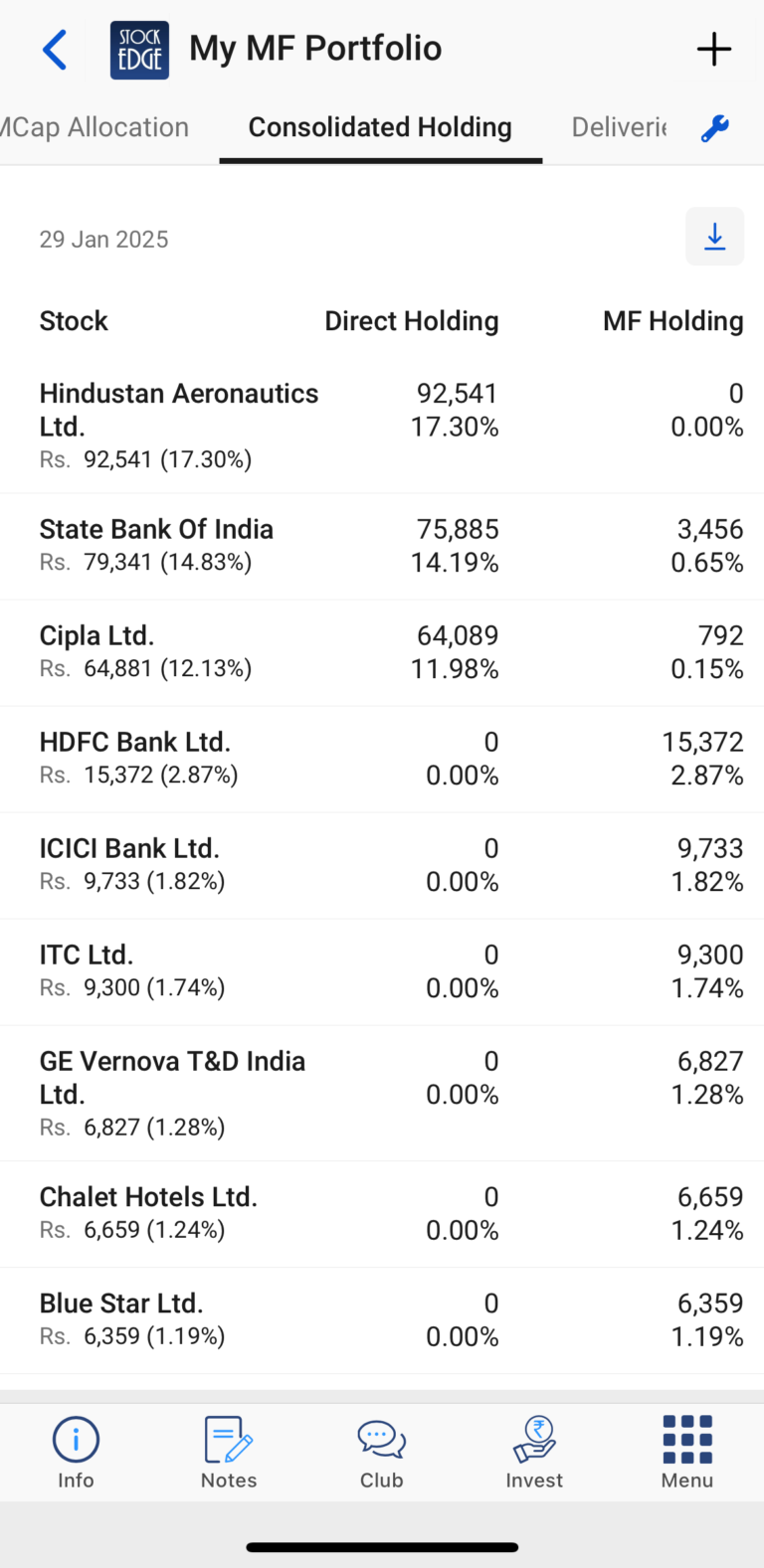Open the Notes section
The width and height of the screenshot is (764, 1568).
[x=228, y=1451]
